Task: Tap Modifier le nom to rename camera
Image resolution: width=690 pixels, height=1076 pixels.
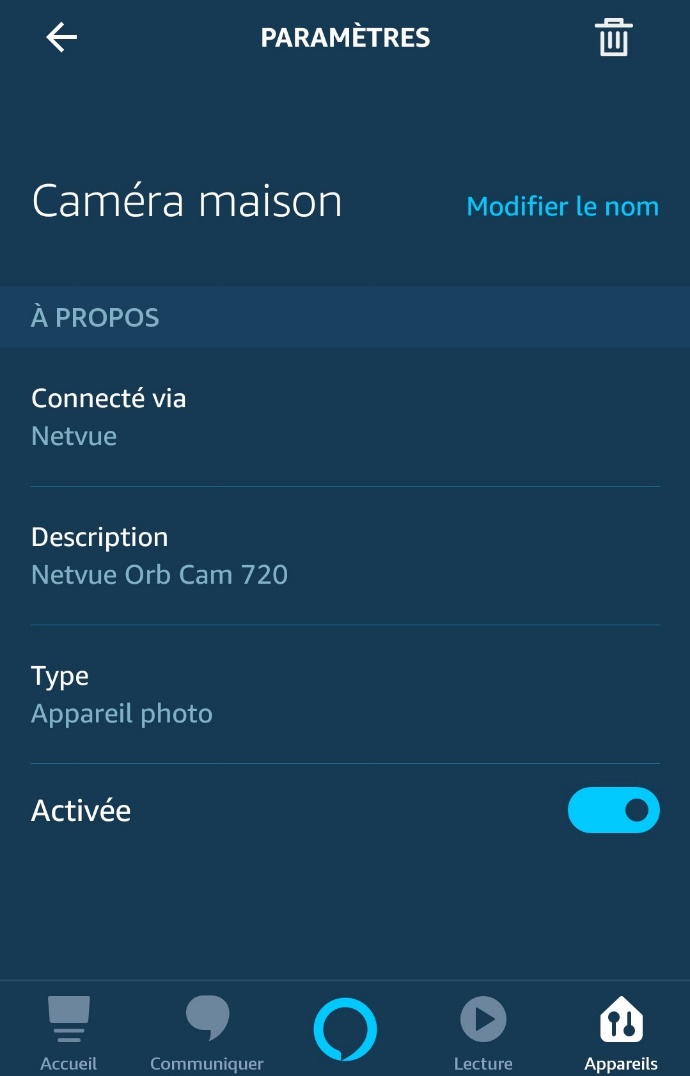Action: click(562, 207)
